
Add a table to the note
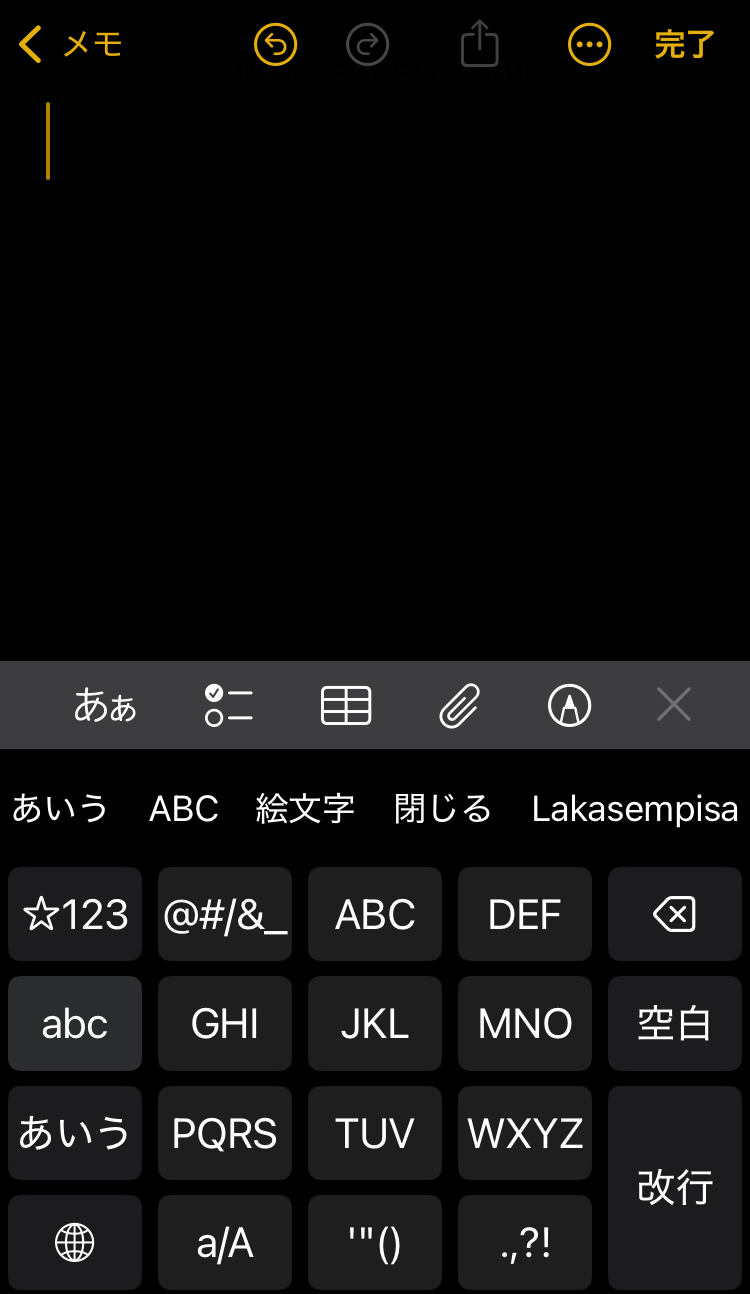[x=346, y=706]
